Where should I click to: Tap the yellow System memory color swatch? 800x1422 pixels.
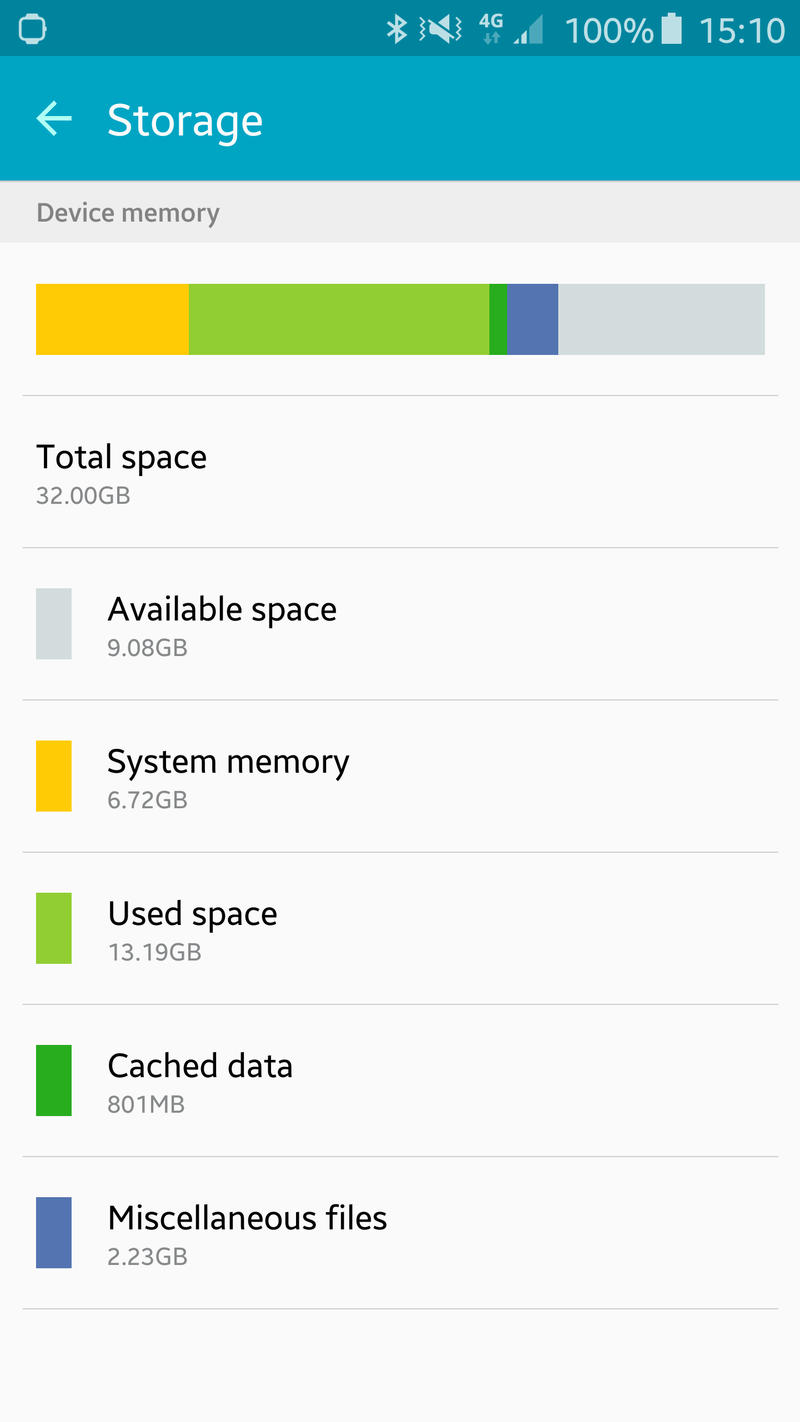54,776
